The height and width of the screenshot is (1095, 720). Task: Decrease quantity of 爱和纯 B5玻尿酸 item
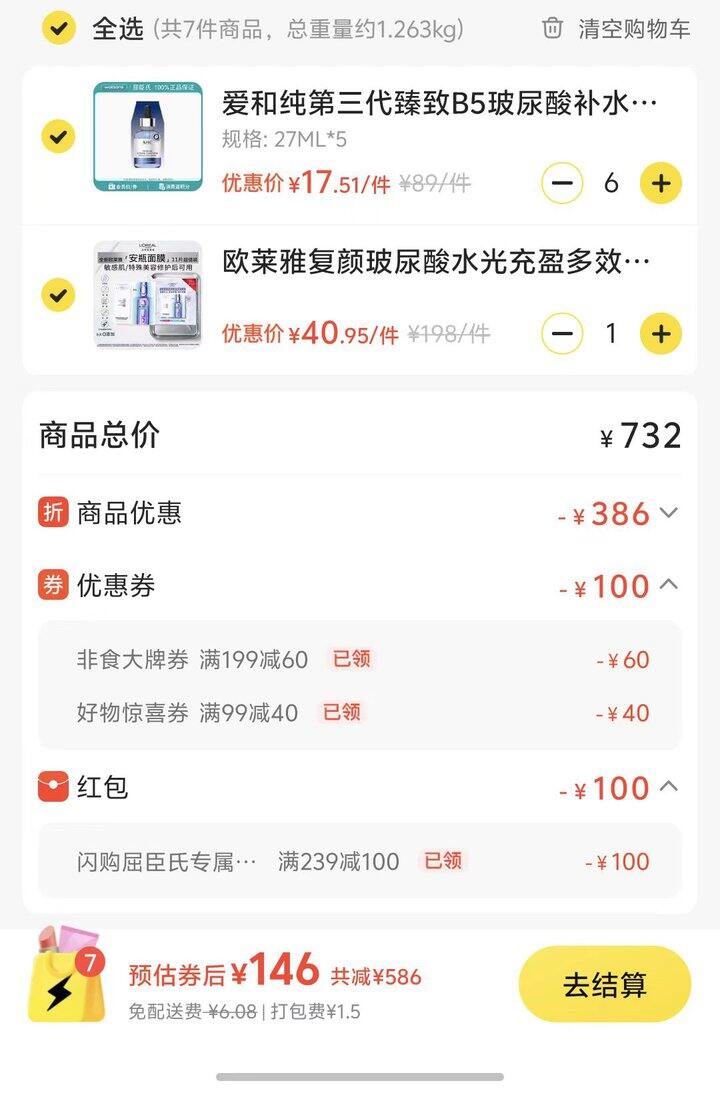[562, 183]
